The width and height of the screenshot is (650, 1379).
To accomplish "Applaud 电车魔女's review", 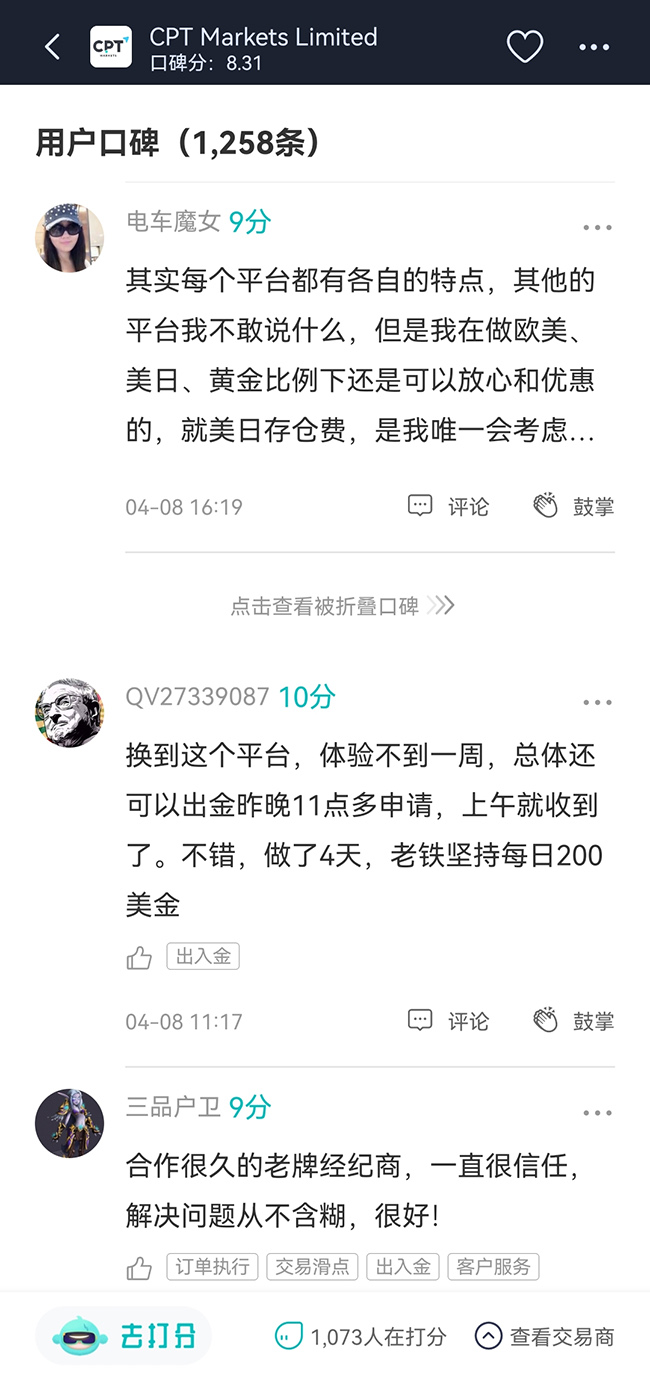I will [574, 506].
